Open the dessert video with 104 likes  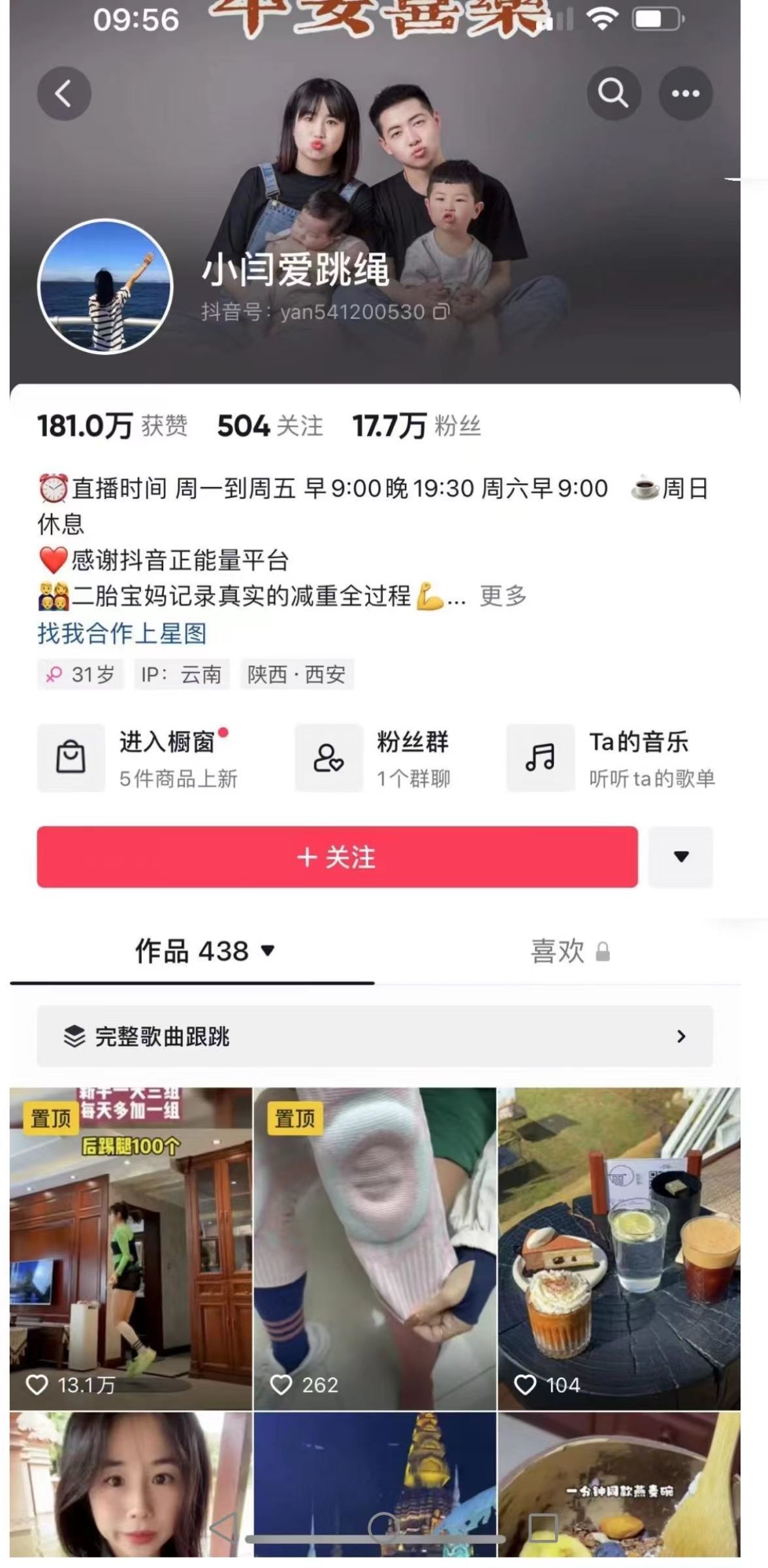click(x=618, y=1248)
